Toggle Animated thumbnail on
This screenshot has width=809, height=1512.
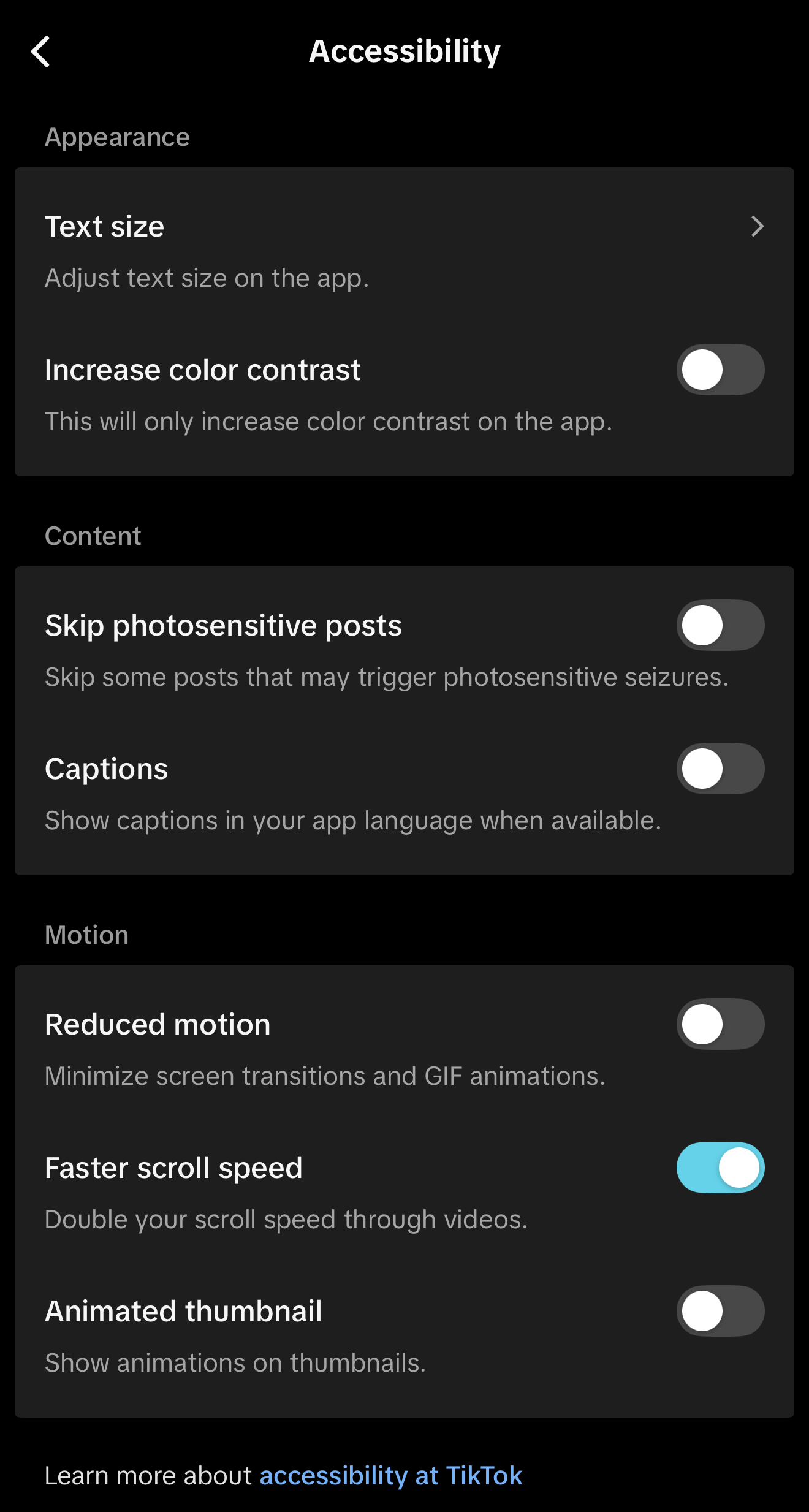coord(720,1312)
